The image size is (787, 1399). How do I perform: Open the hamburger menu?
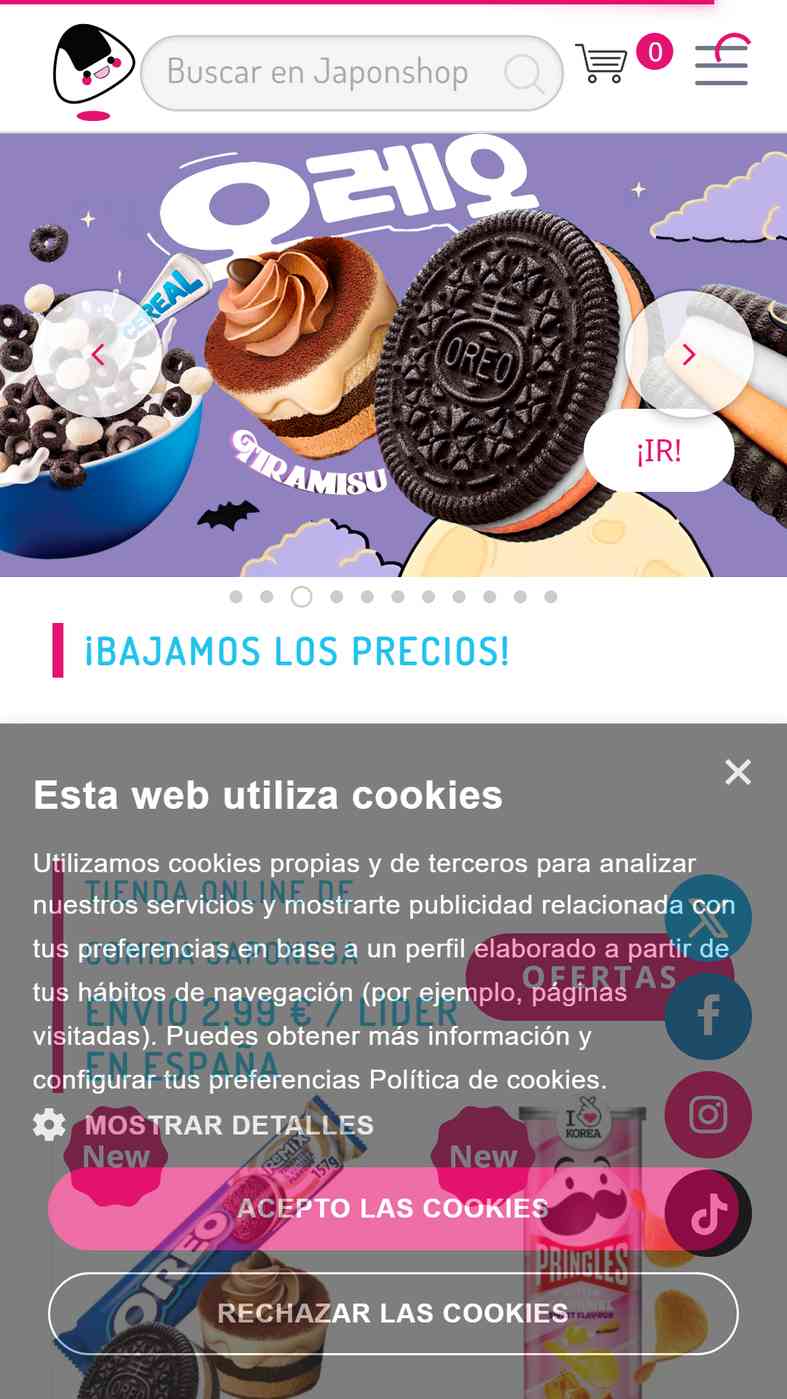click(x=721, y=64)
